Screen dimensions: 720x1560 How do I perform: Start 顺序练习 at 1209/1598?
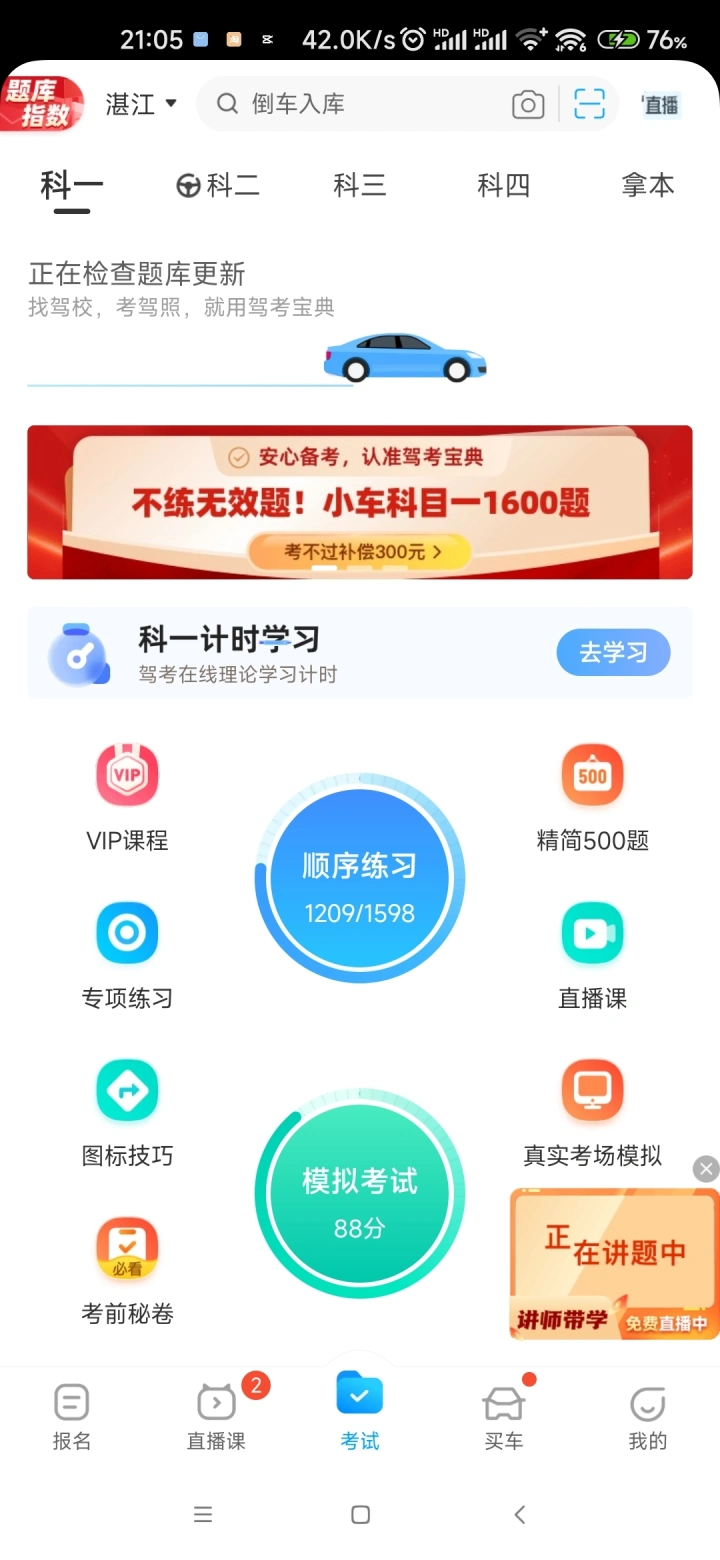(360, 881)
